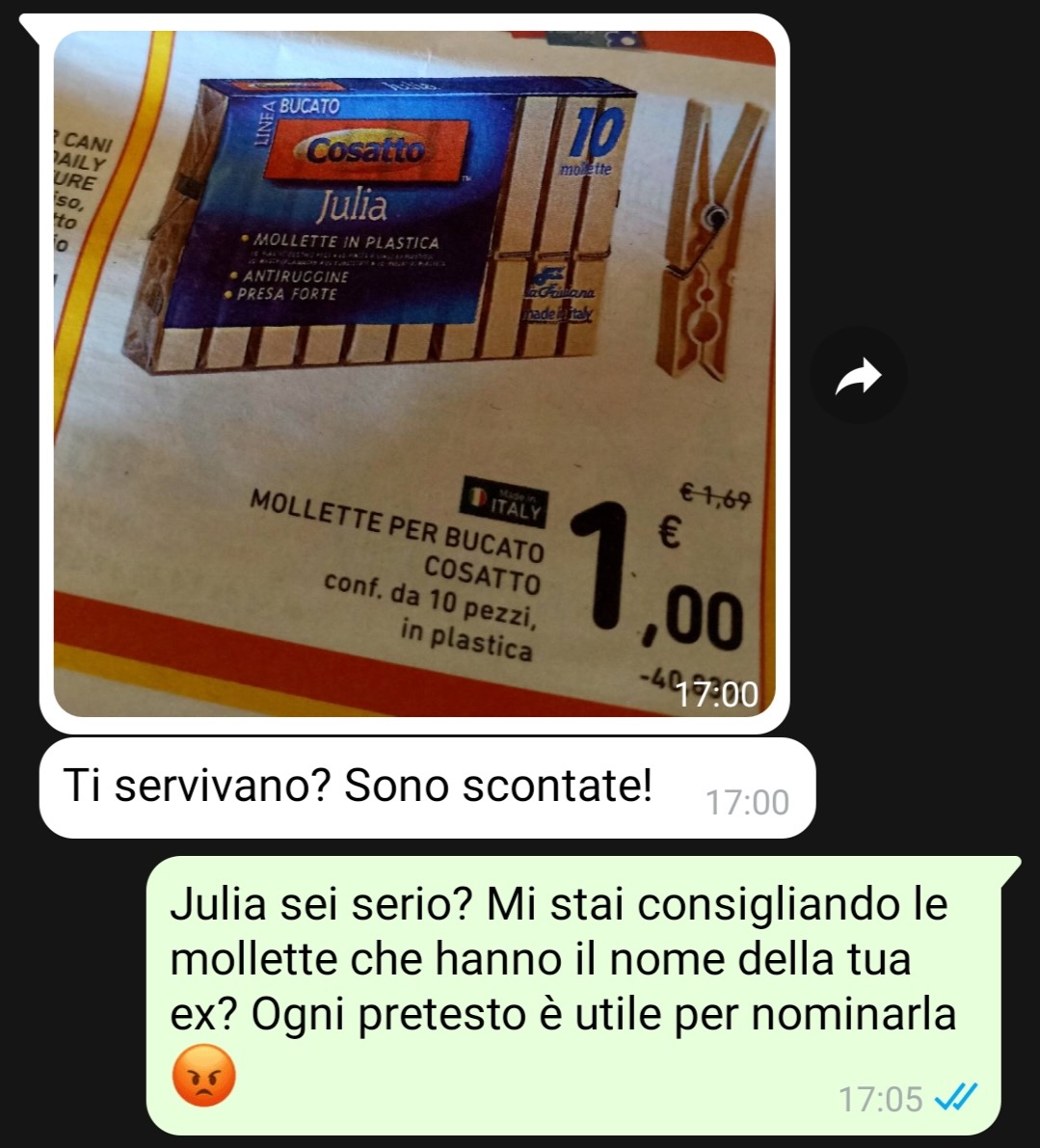
Task: Open the clothespin flyer photo message
Action: coord(414,374)
